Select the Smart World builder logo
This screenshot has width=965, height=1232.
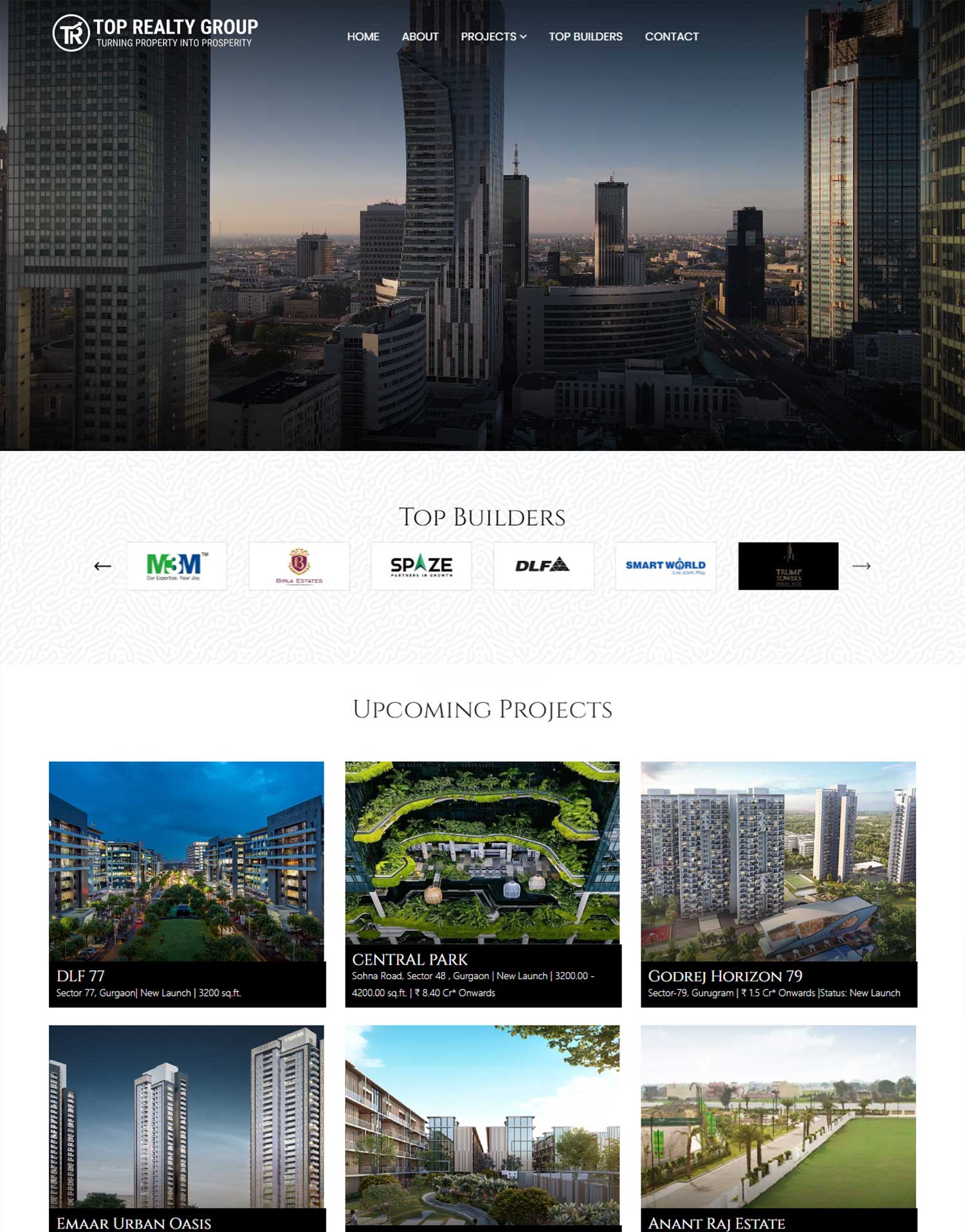666,566
